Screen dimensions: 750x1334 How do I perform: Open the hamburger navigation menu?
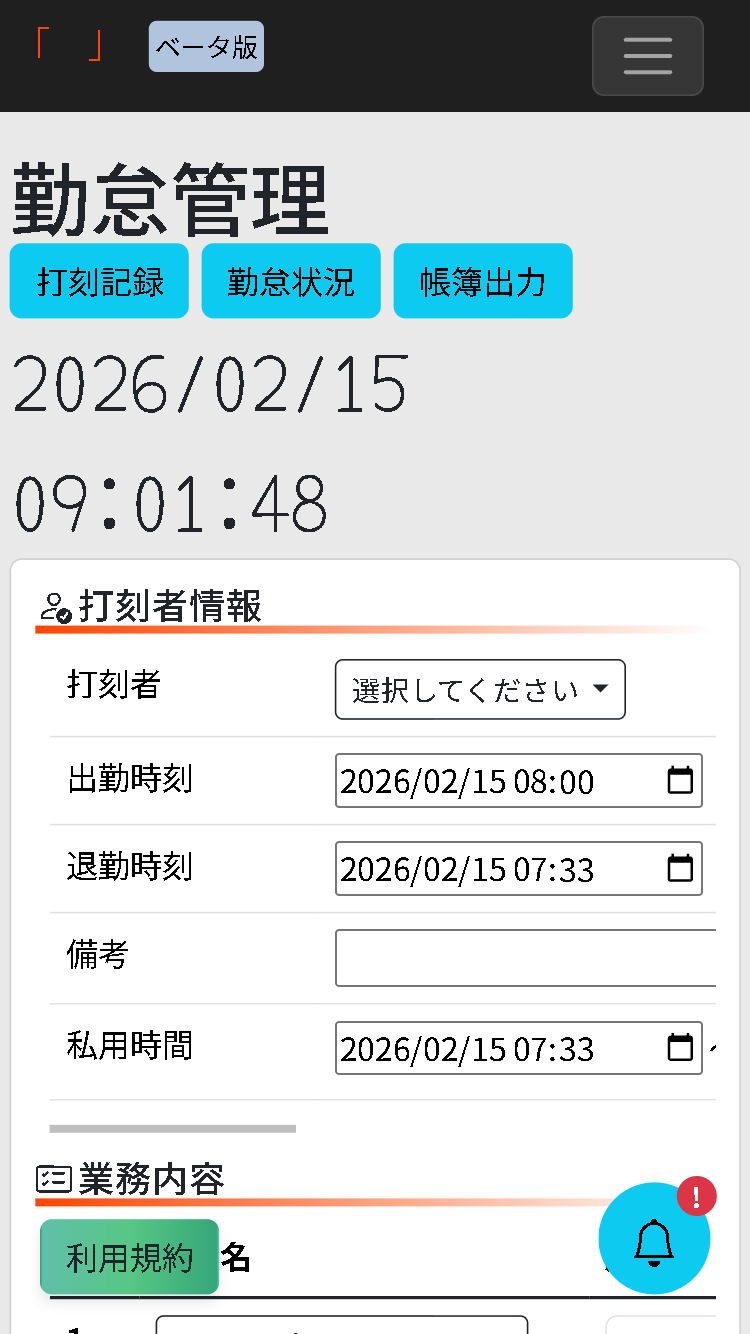coord(647,56)
